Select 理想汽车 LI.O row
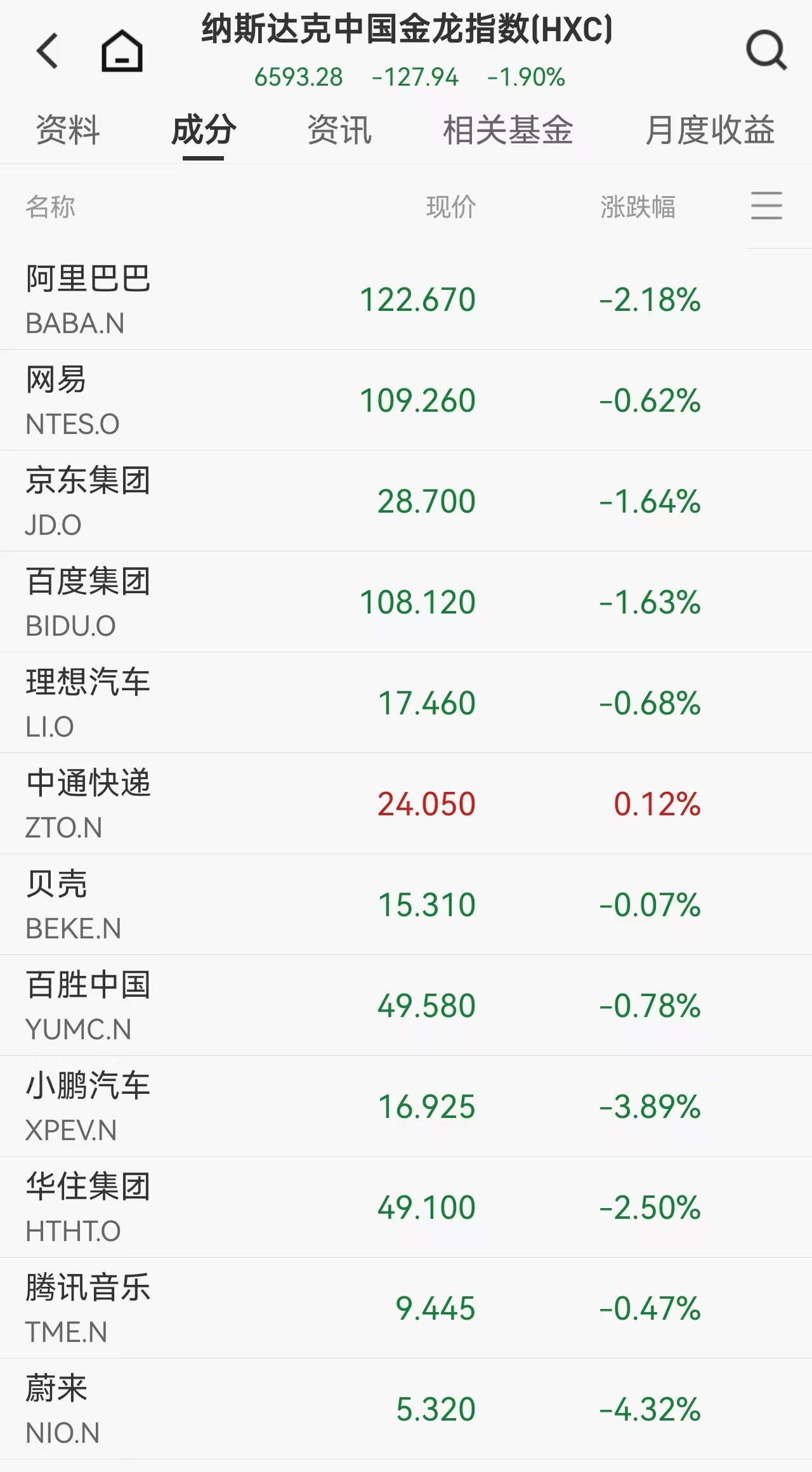 point(406,702)
